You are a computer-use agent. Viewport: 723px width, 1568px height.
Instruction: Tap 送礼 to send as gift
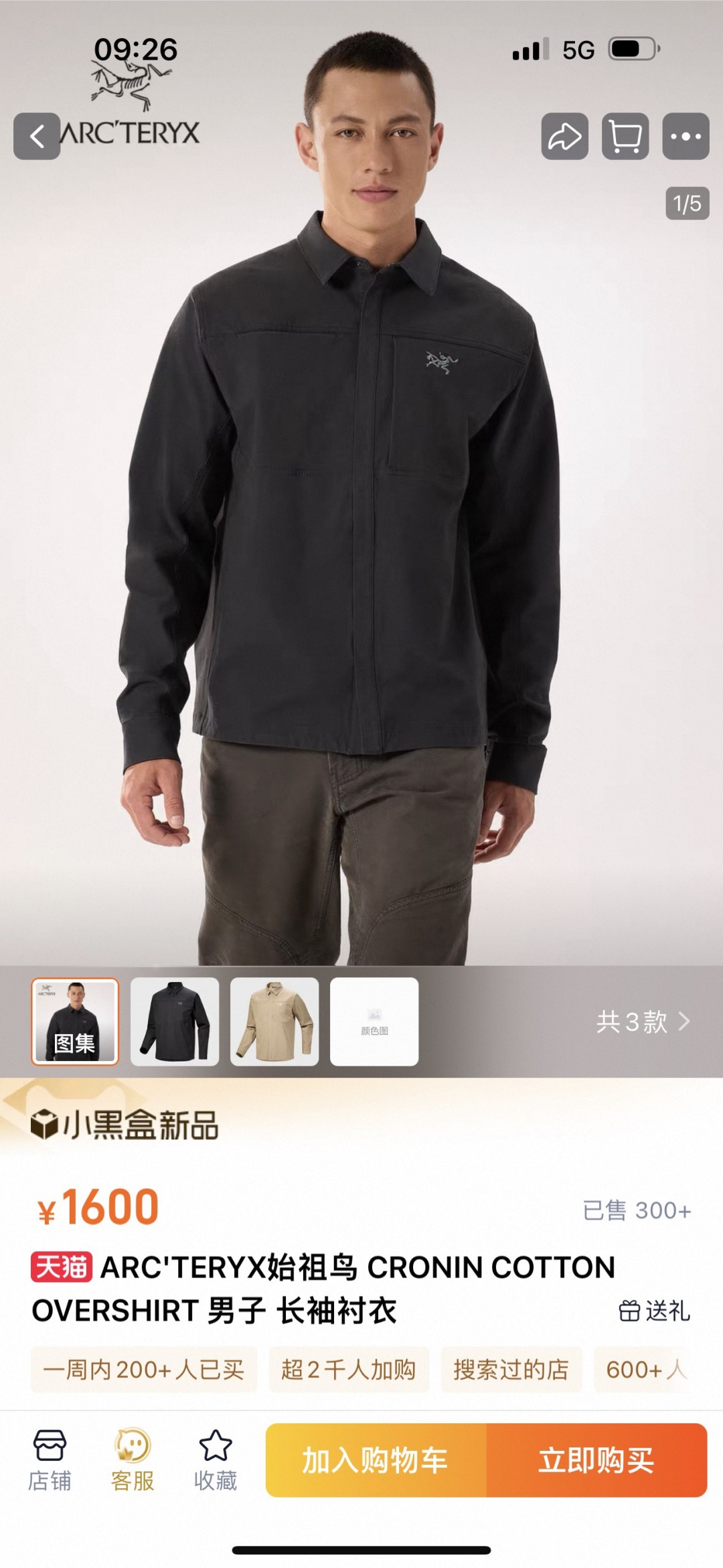tap(655, 1311)
